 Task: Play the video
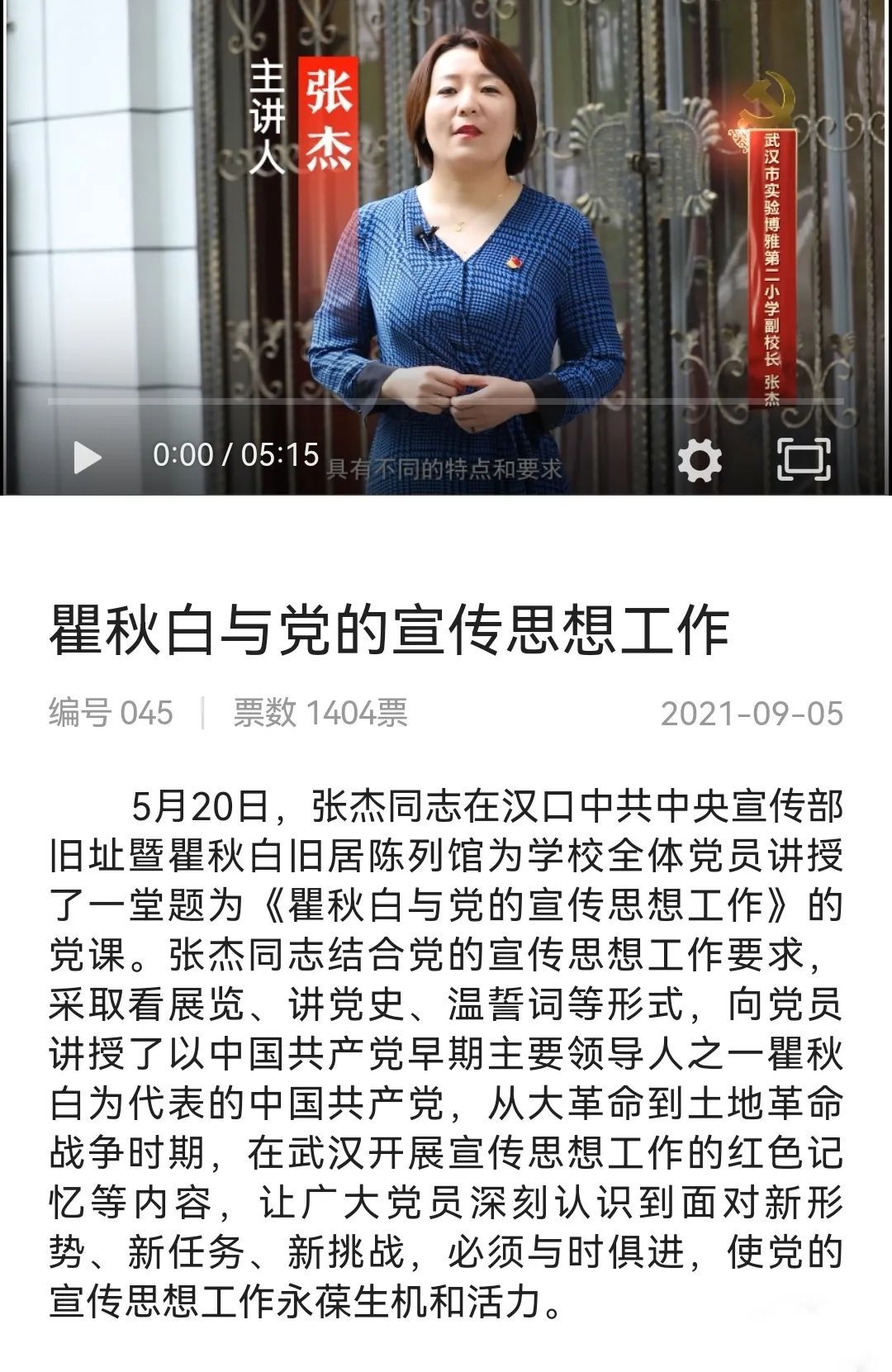pyautogui.click(x=88, y=457)
